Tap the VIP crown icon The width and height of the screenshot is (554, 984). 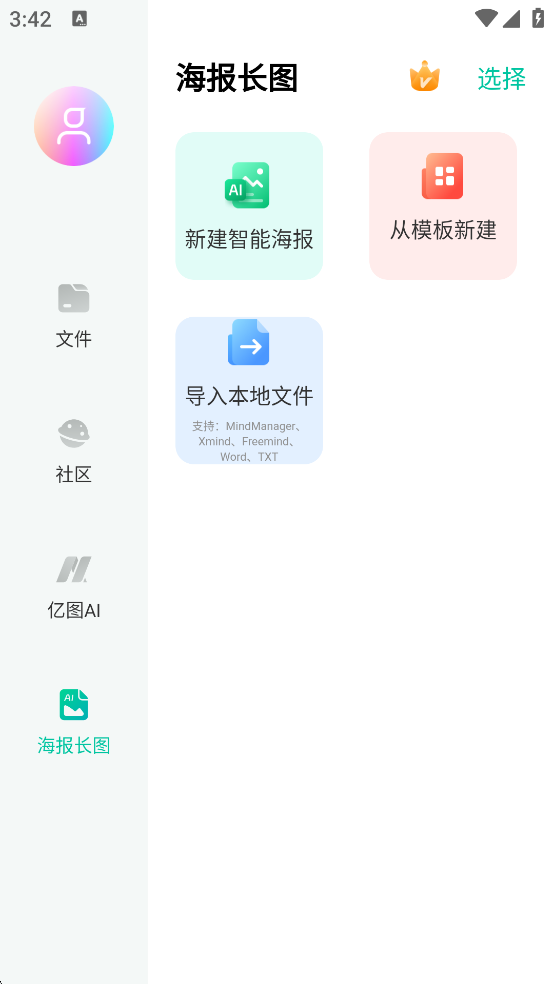tap(425, 77)
